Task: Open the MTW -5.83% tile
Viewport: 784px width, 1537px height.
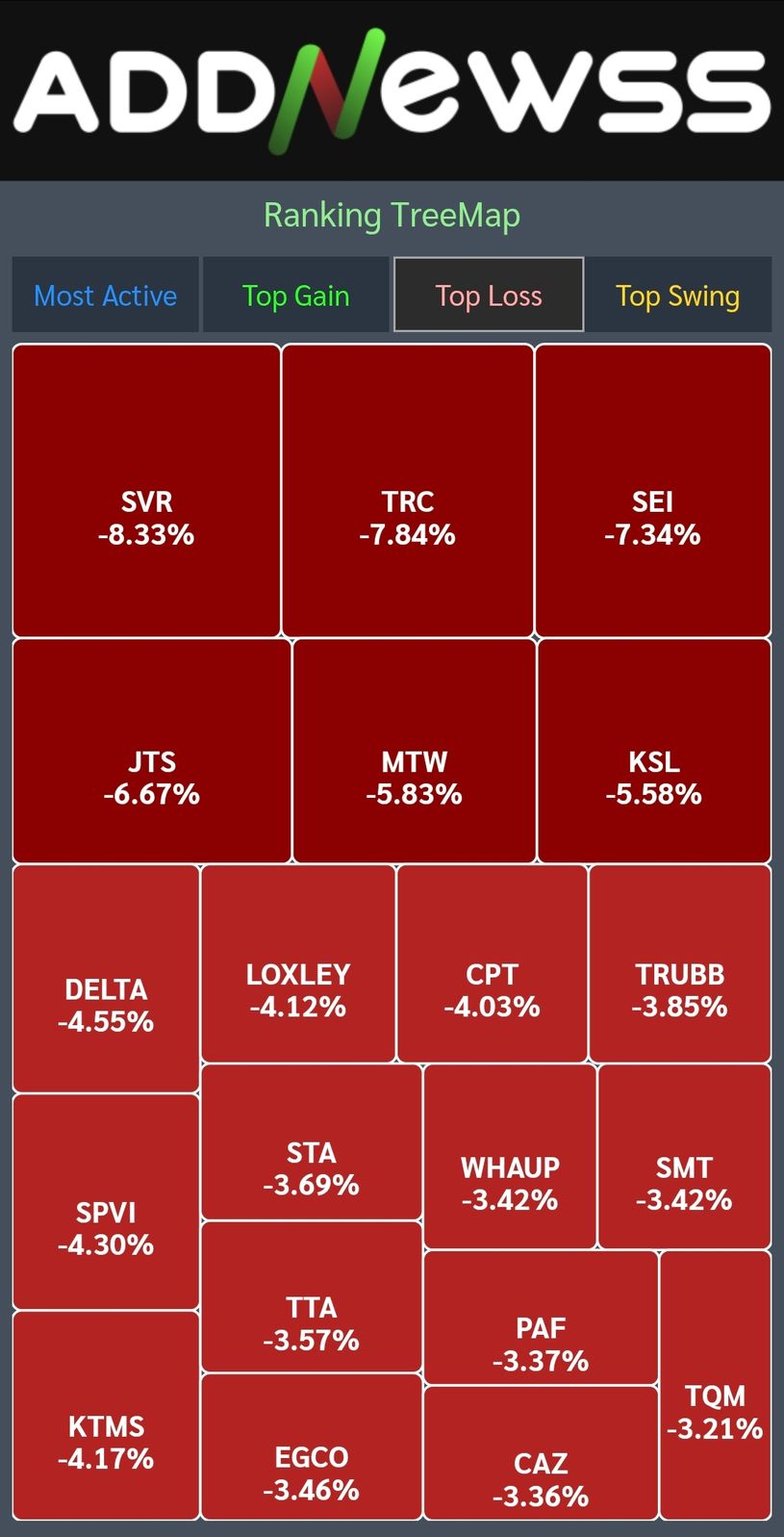Action: tap(415, 751)
